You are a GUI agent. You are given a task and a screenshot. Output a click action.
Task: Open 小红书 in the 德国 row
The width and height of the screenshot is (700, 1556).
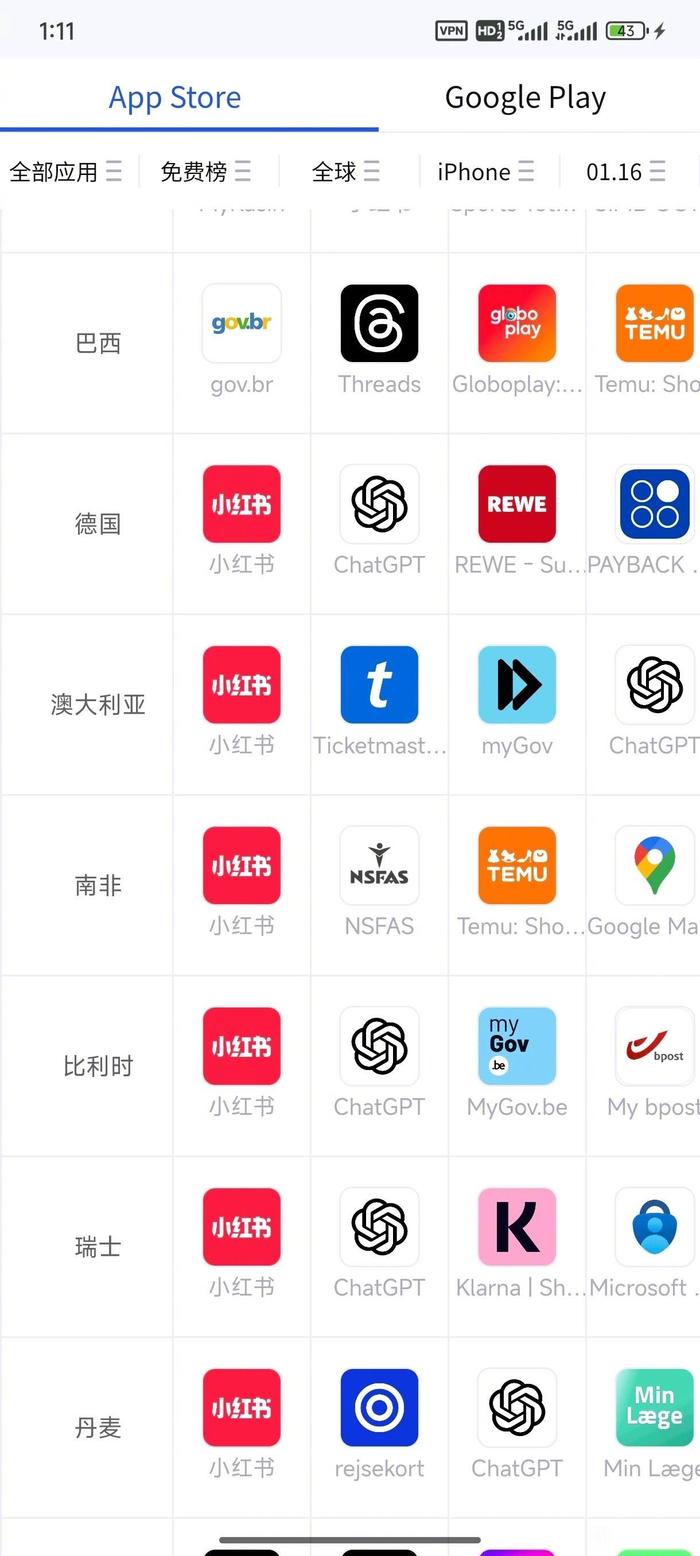pos(241,504)
